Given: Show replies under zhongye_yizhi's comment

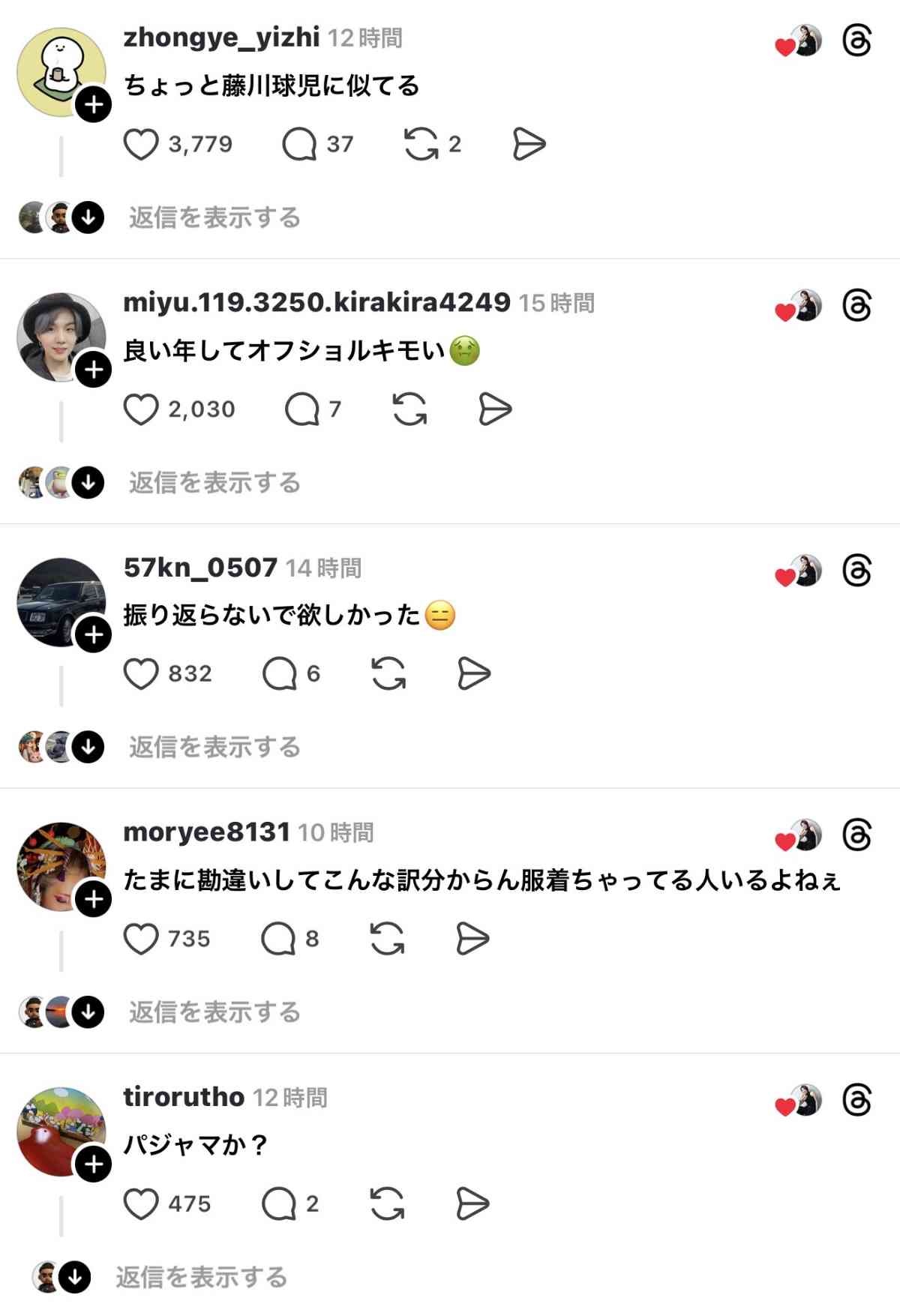Looking at the screenshot, I should (214, 218).
